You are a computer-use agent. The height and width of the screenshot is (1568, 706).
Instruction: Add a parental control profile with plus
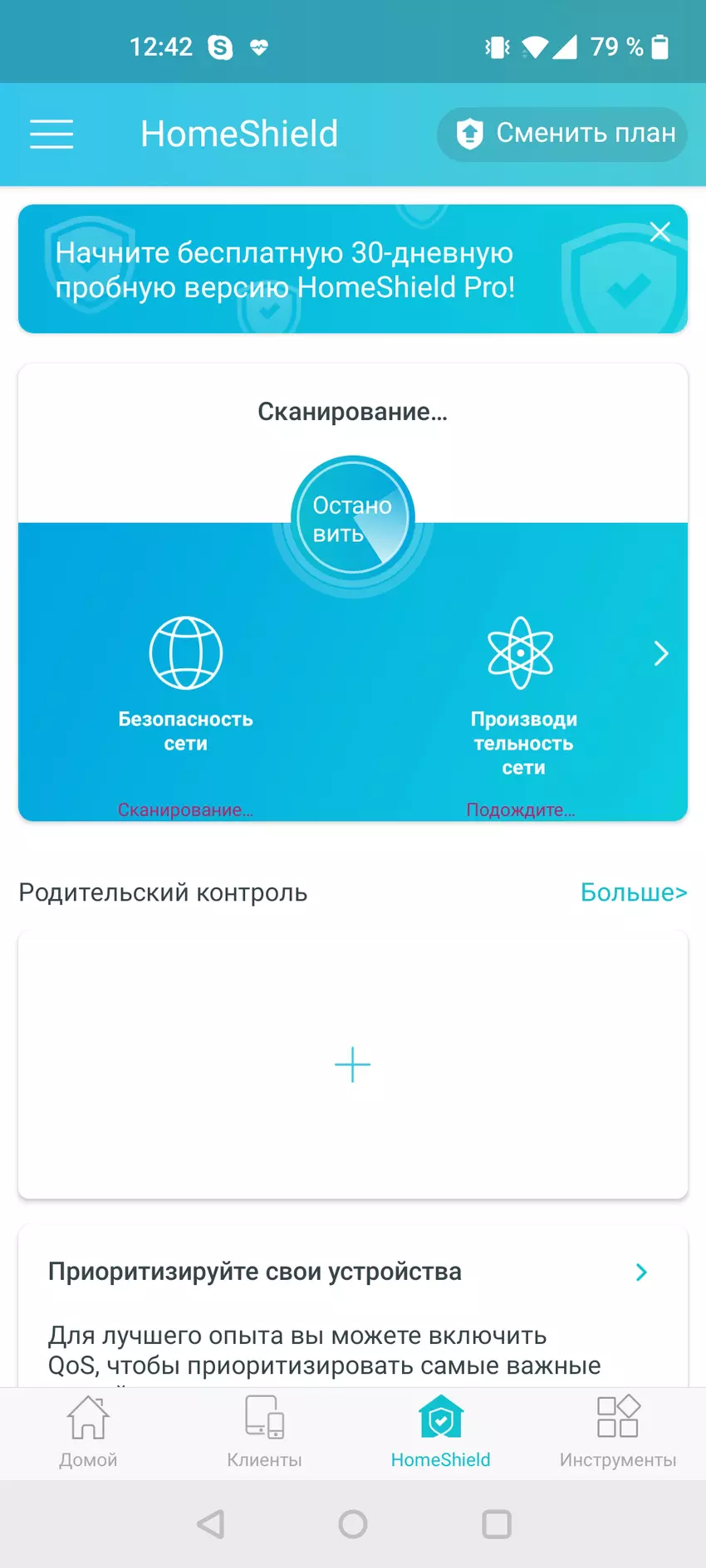pyautogui.click(x=352, y=1064)
